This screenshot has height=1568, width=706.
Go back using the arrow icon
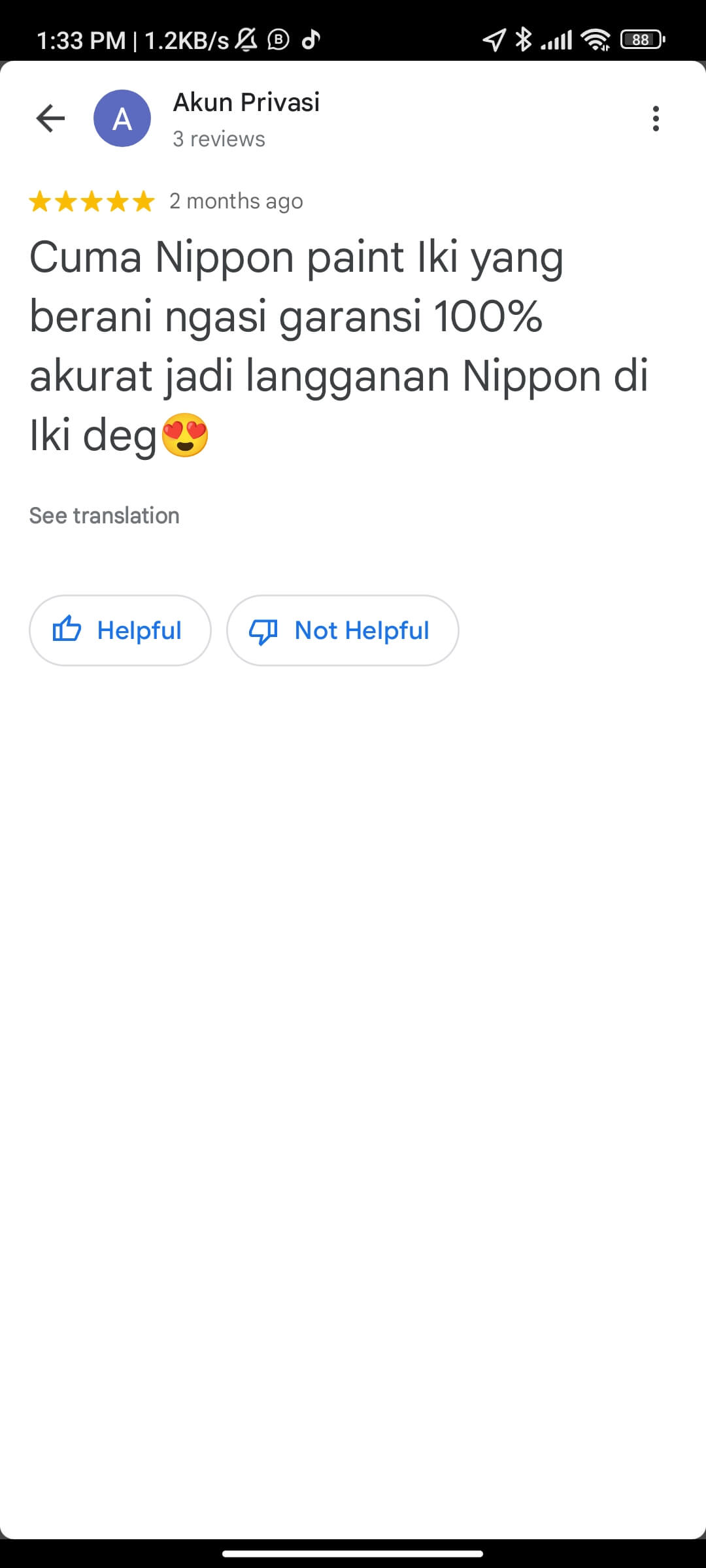click(x=50, y=118)
